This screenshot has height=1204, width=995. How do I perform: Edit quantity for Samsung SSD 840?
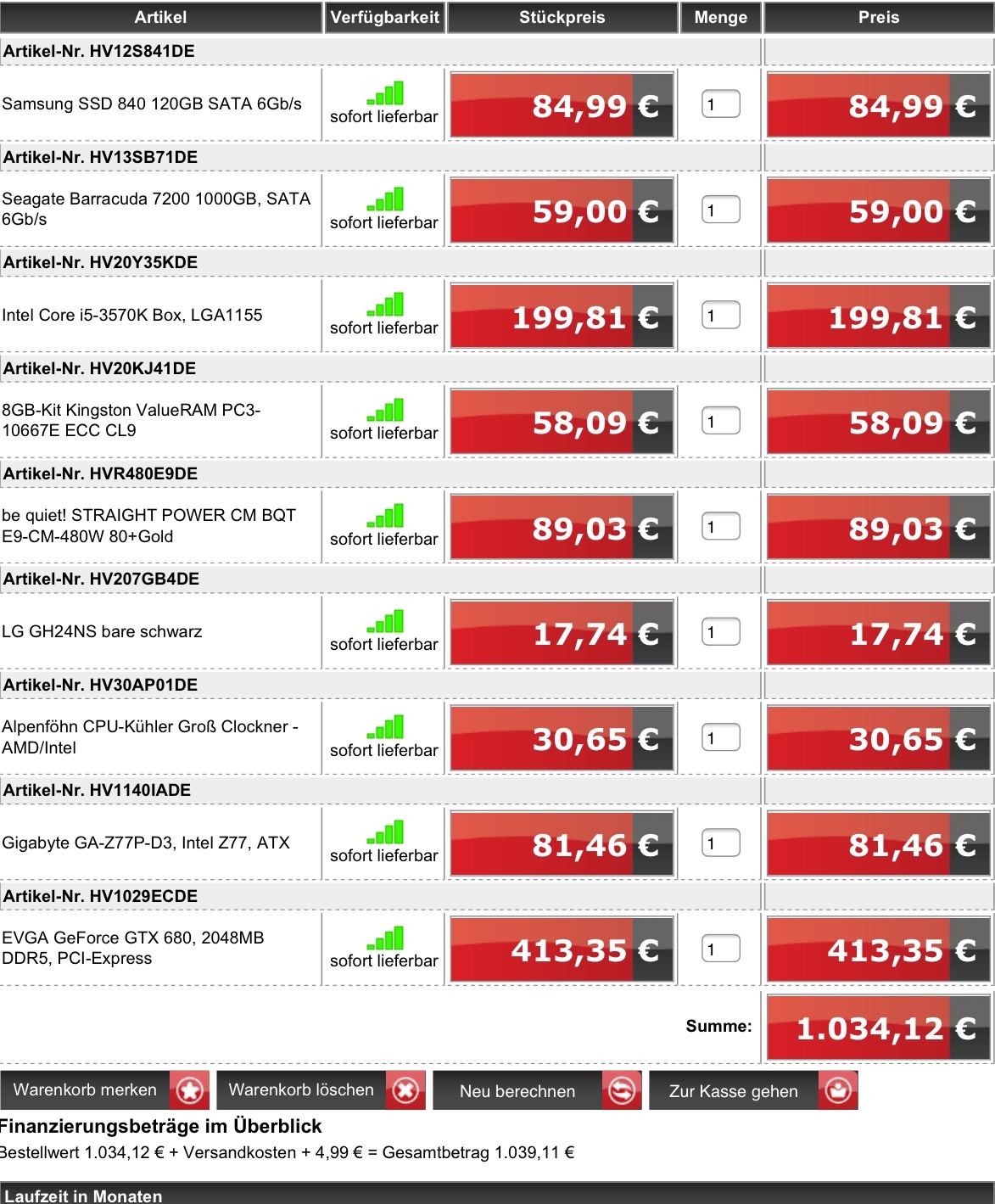(x=721, y=104)
